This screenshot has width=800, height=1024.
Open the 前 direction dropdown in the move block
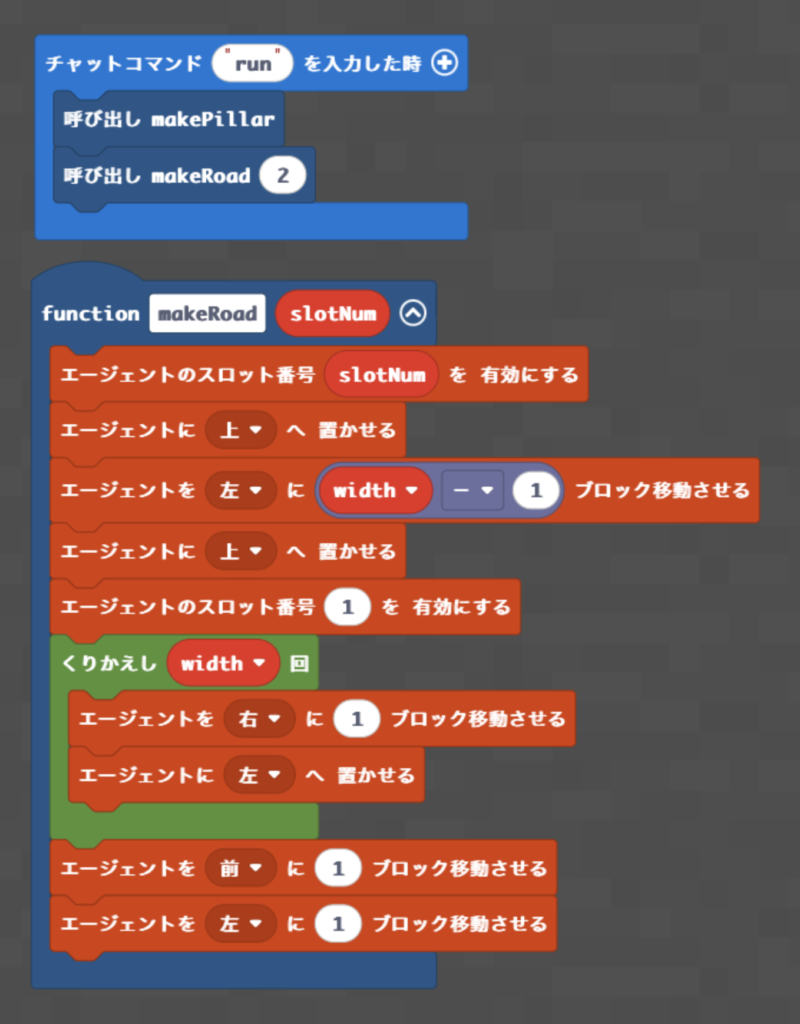coord(240,869)
